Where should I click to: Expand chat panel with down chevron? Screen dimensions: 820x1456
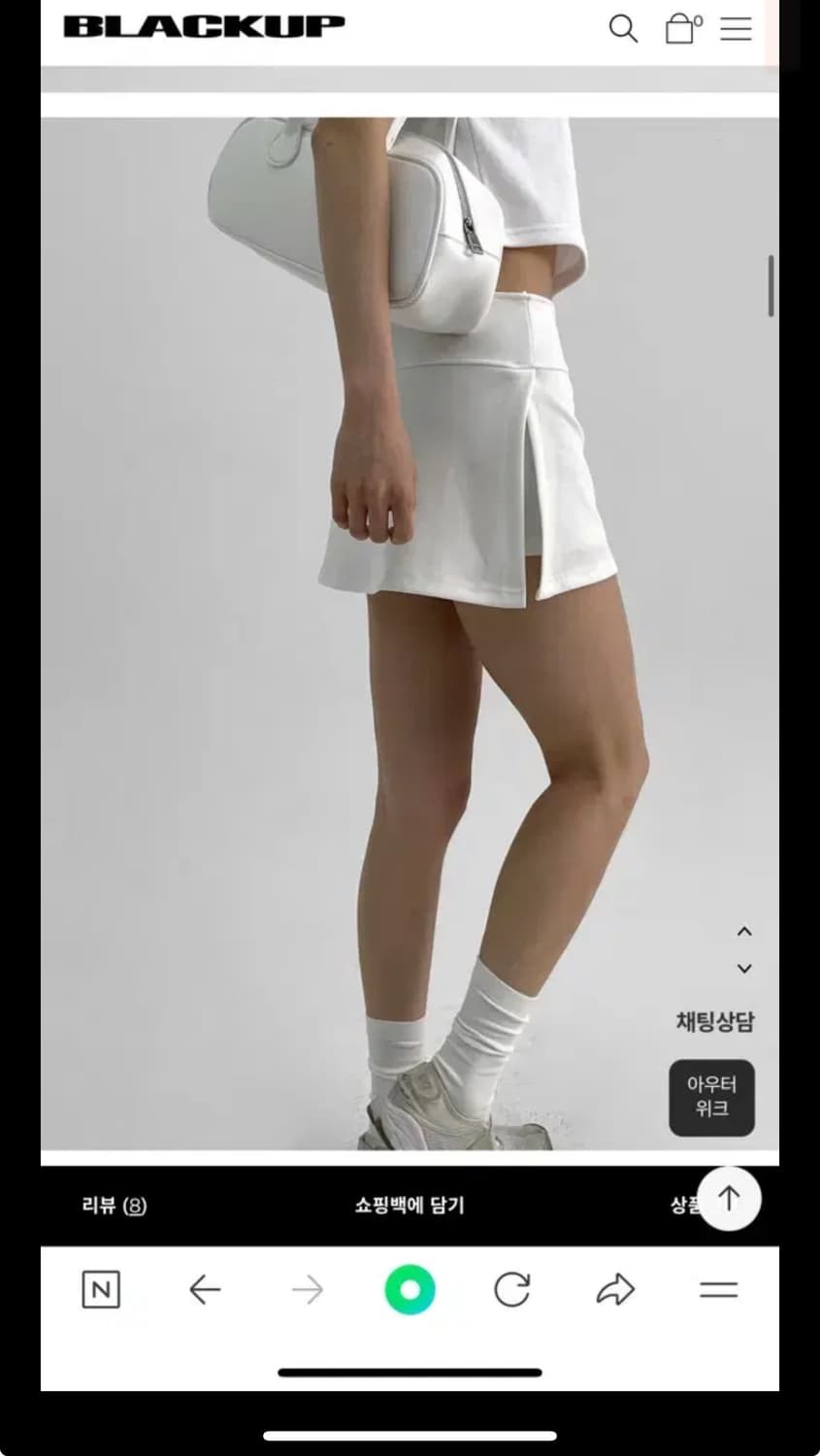click(744, 969)
